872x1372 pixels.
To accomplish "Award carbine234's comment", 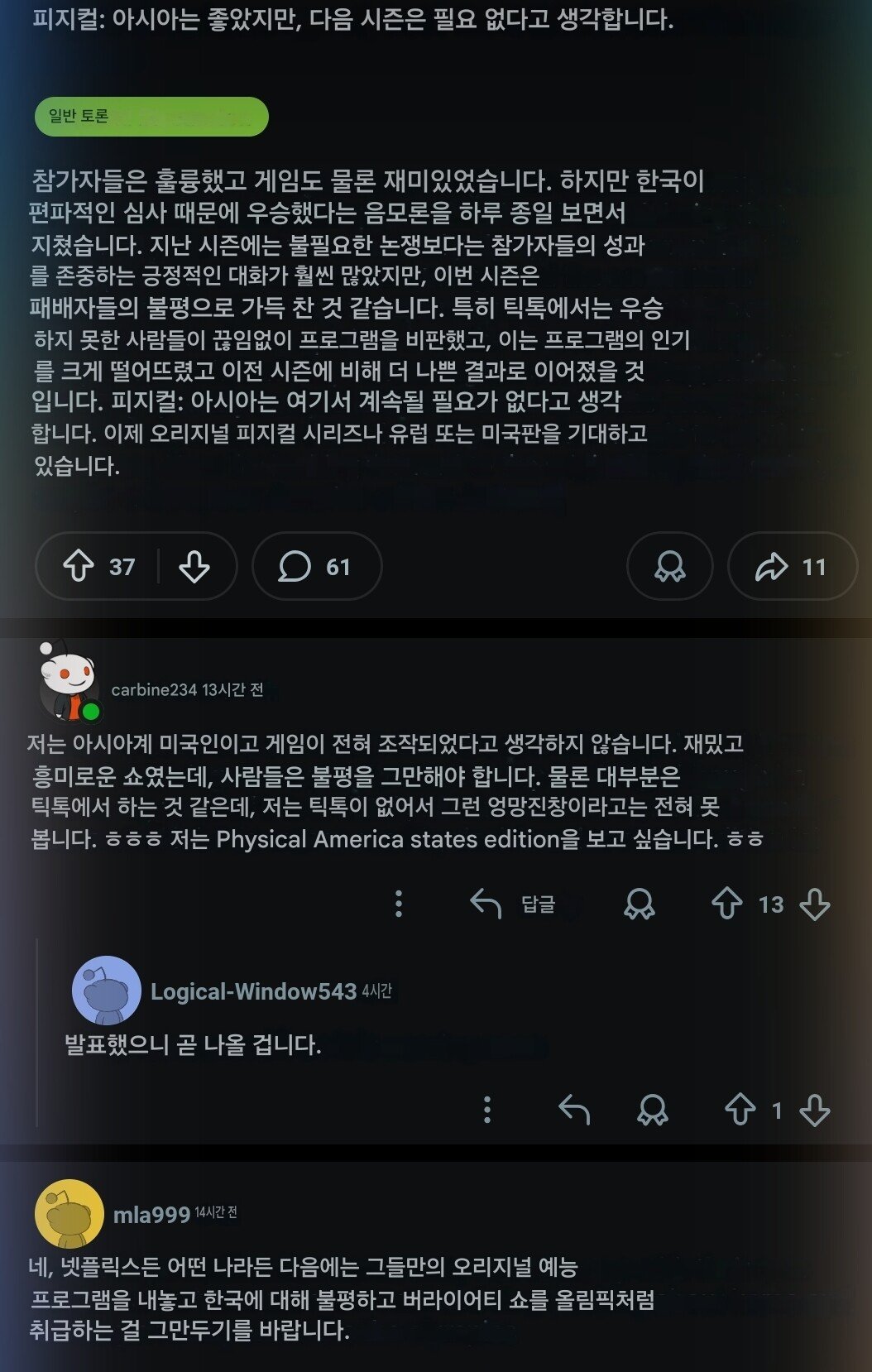I will 640,904.
